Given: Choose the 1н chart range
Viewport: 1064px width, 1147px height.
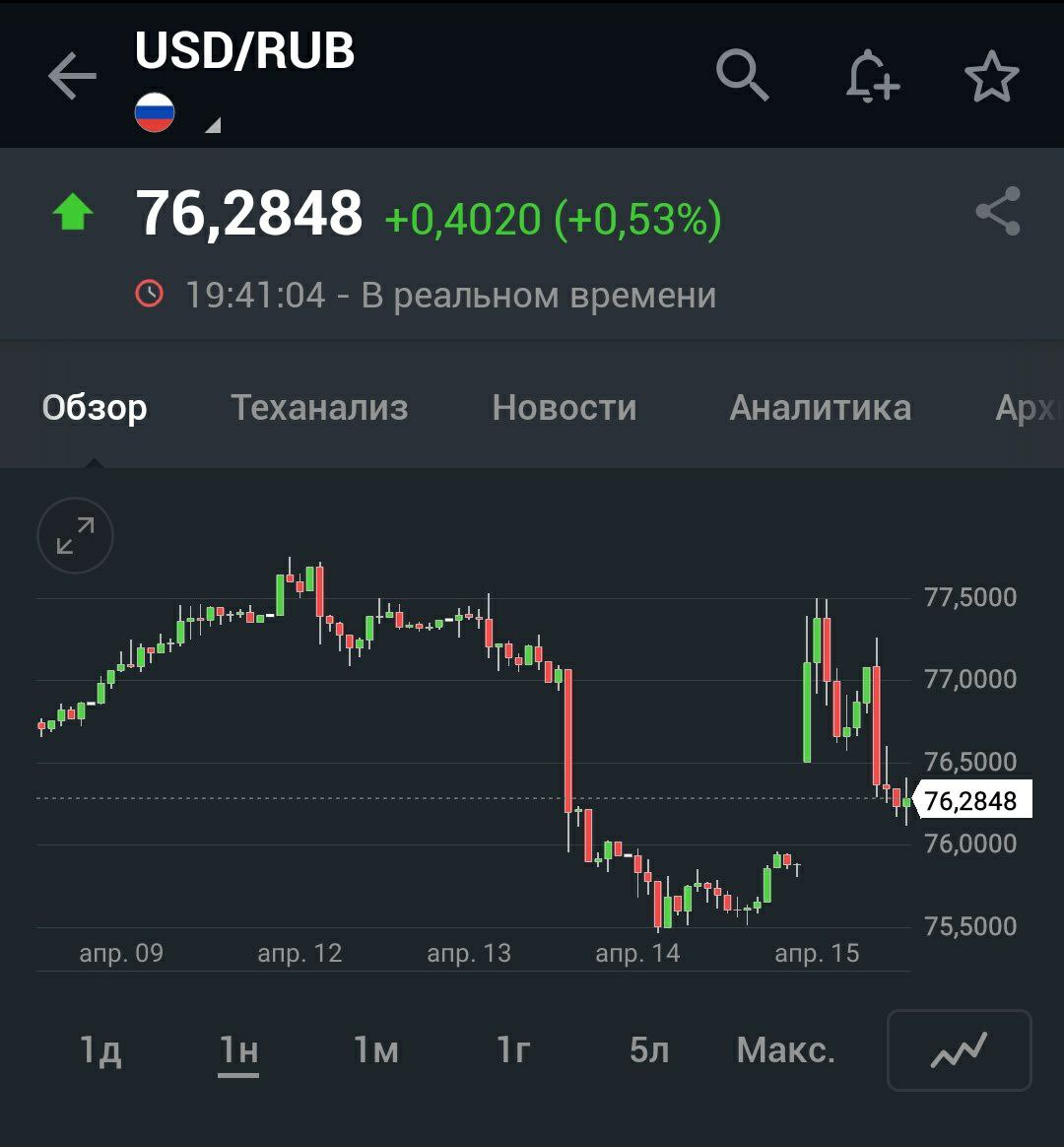Looking at the screenshot, I should pyautogui.click(x=238, y=1050).
